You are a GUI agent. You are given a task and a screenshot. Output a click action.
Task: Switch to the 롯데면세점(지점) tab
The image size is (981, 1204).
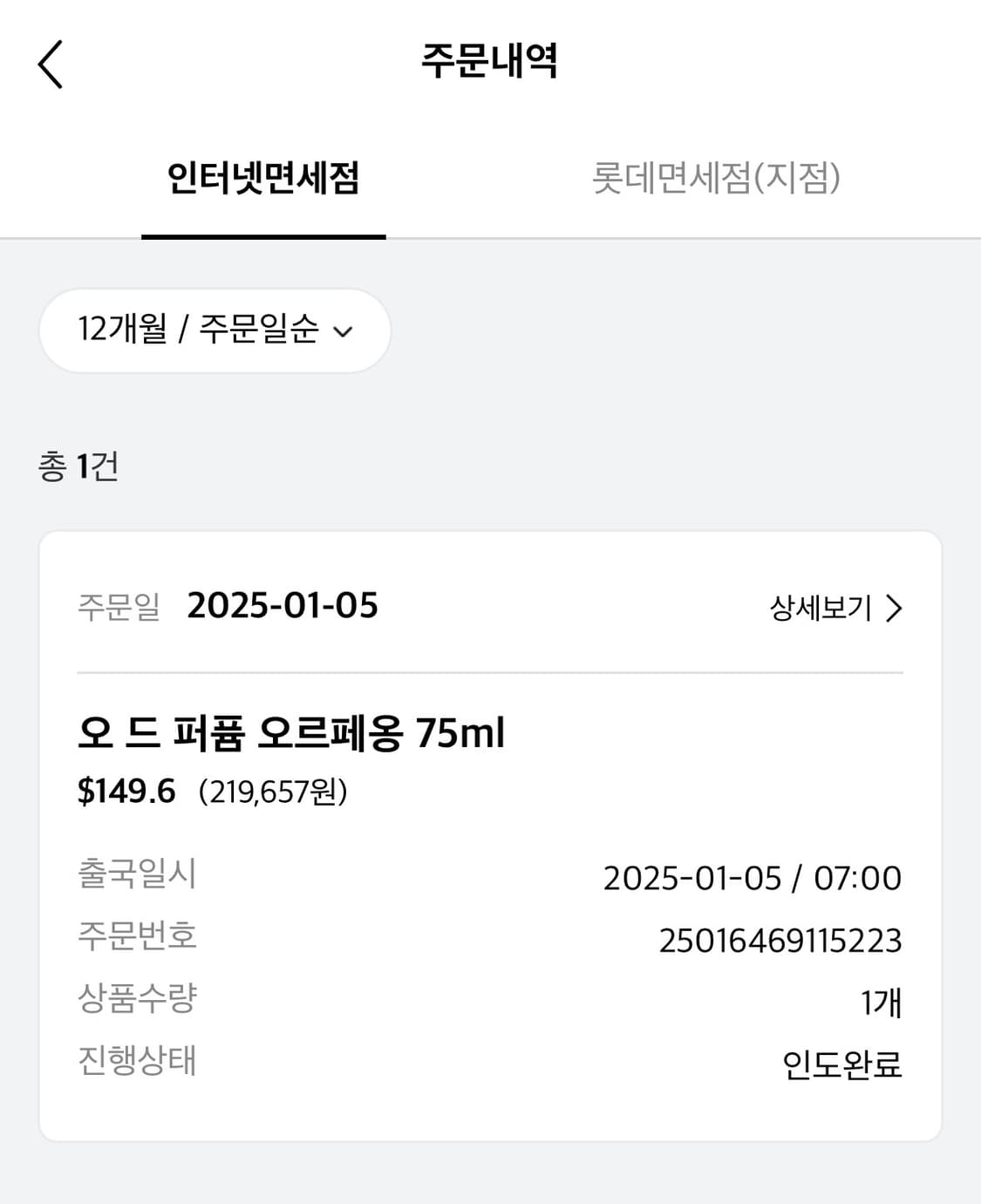click(x=717, y=178)
